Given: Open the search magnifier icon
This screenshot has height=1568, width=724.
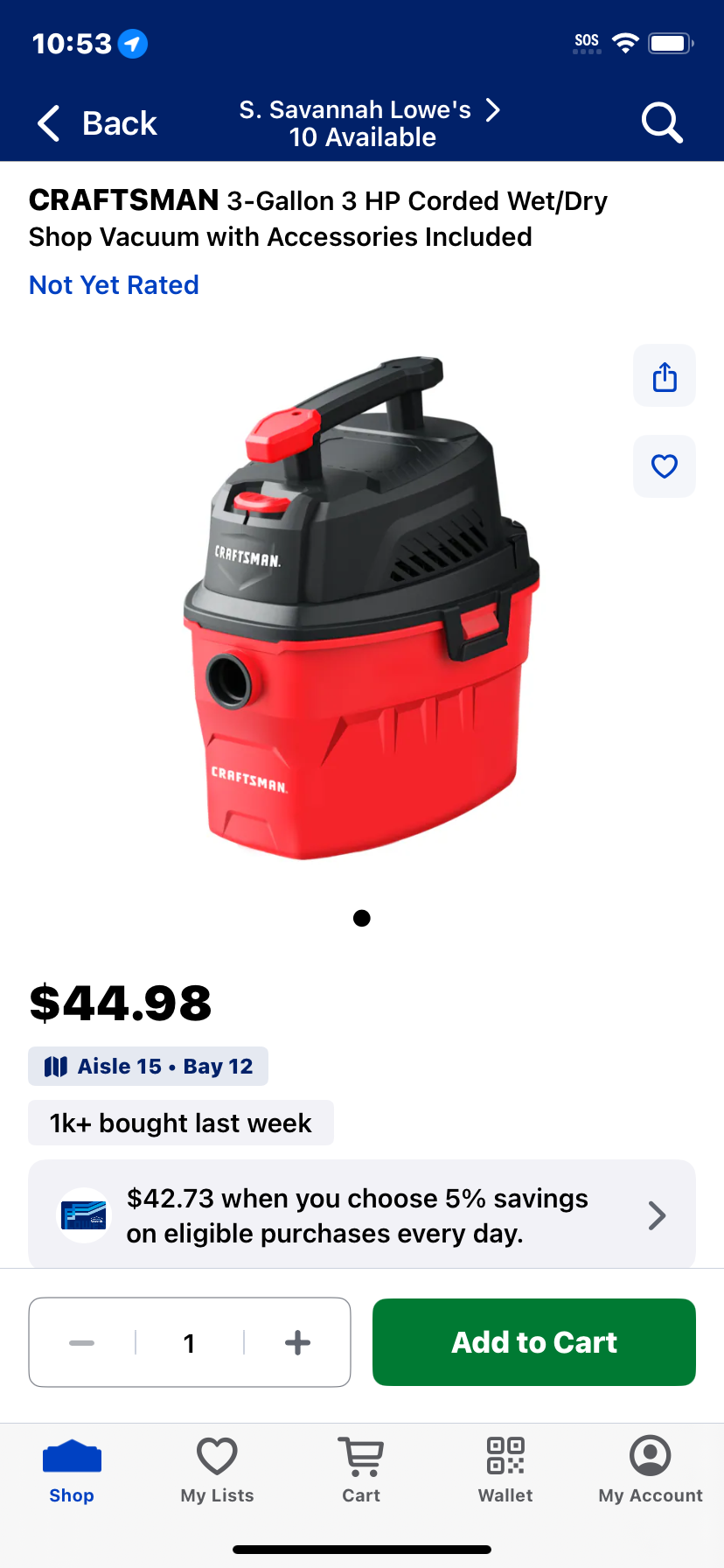Looking at the screenshot, I should point(662,122).
